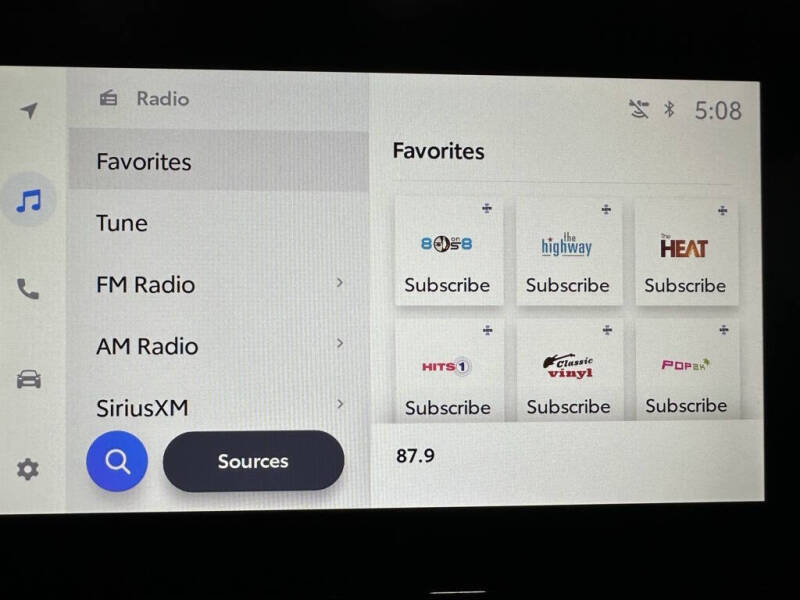The width and height of the screenshot is (800, 600).
Task: Select the Classic Vinyl favorite tile
Action: (567, 372)
